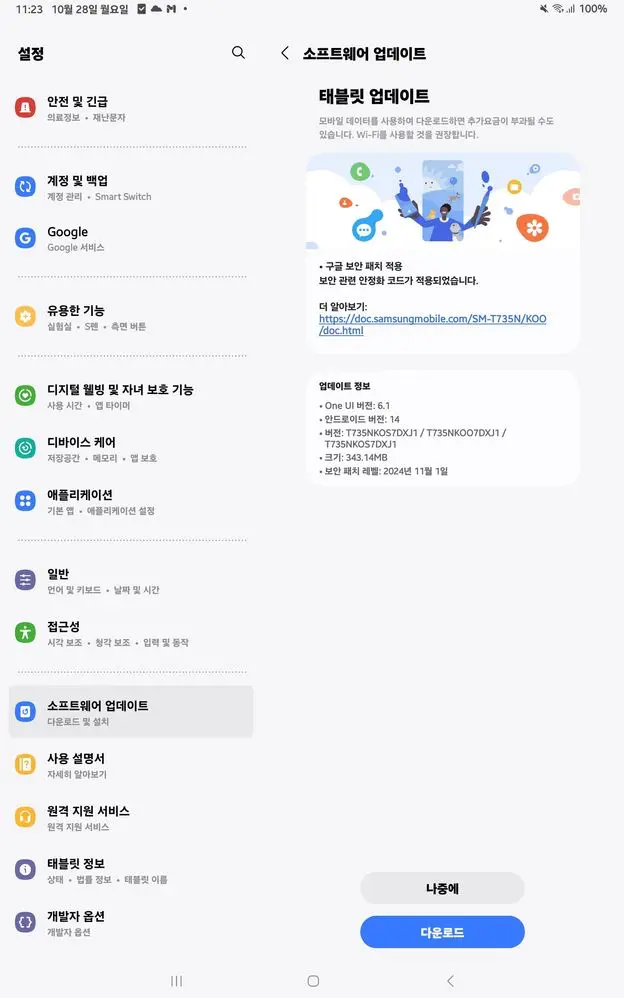Open 애플리케이션 settings
The width and height of the screenshot is (624, 998).
point(130,501)
